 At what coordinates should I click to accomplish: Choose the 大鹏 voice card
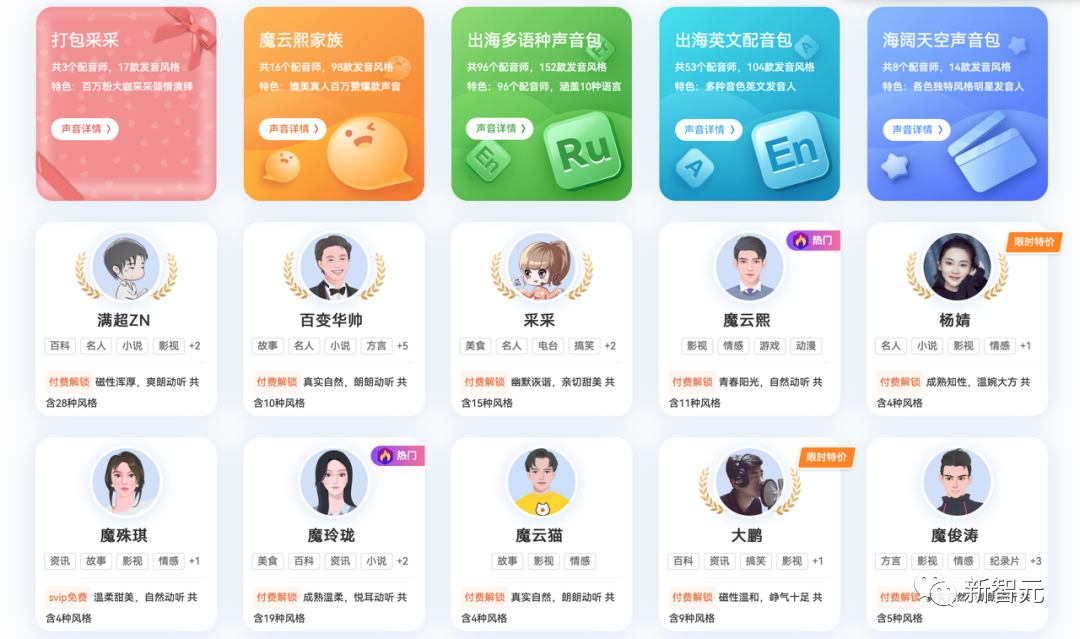tap(748, 535)
